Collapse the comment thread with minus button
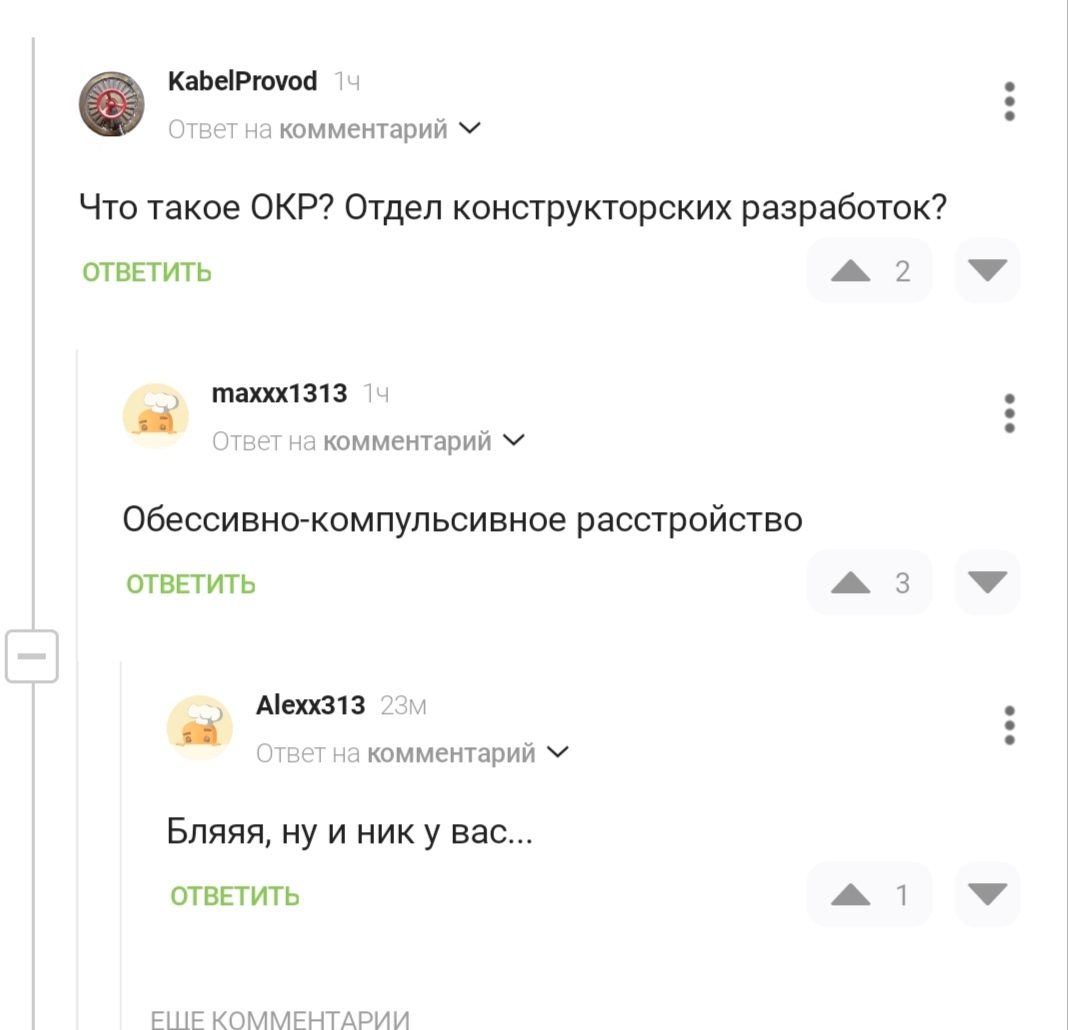 pos(32,656)
